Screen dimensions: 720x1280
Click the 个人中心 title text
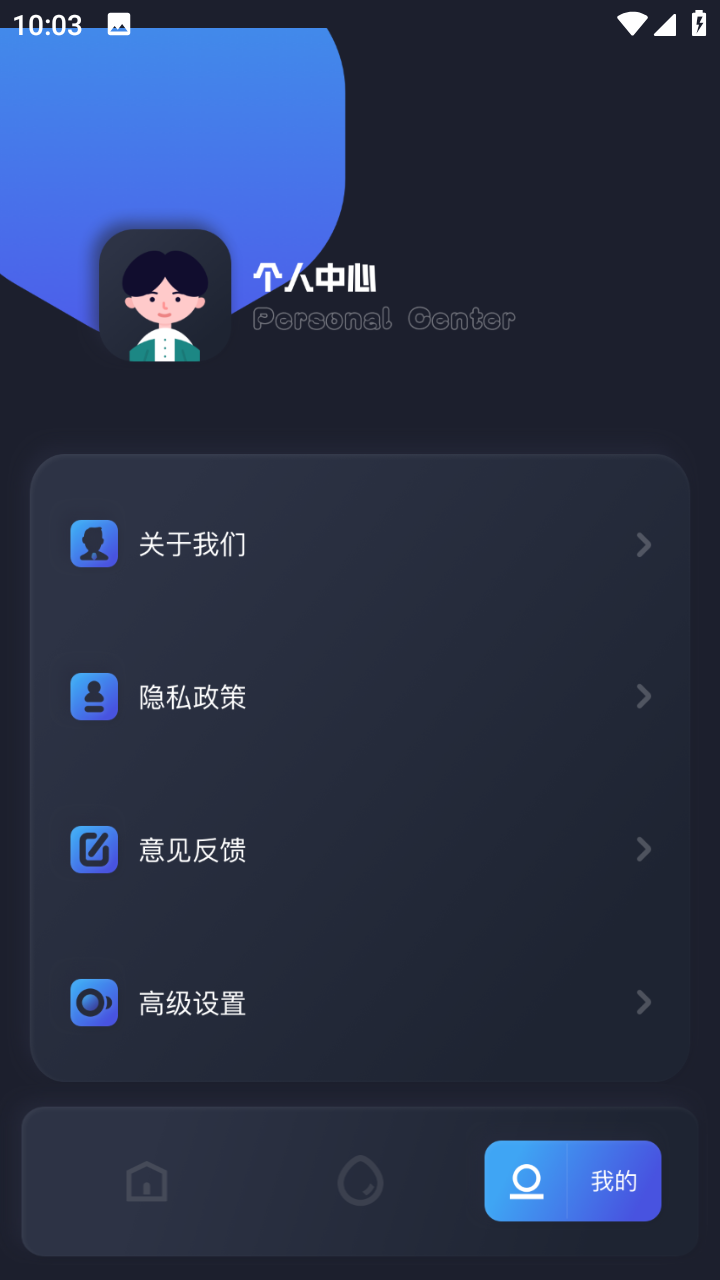(317, 279)
